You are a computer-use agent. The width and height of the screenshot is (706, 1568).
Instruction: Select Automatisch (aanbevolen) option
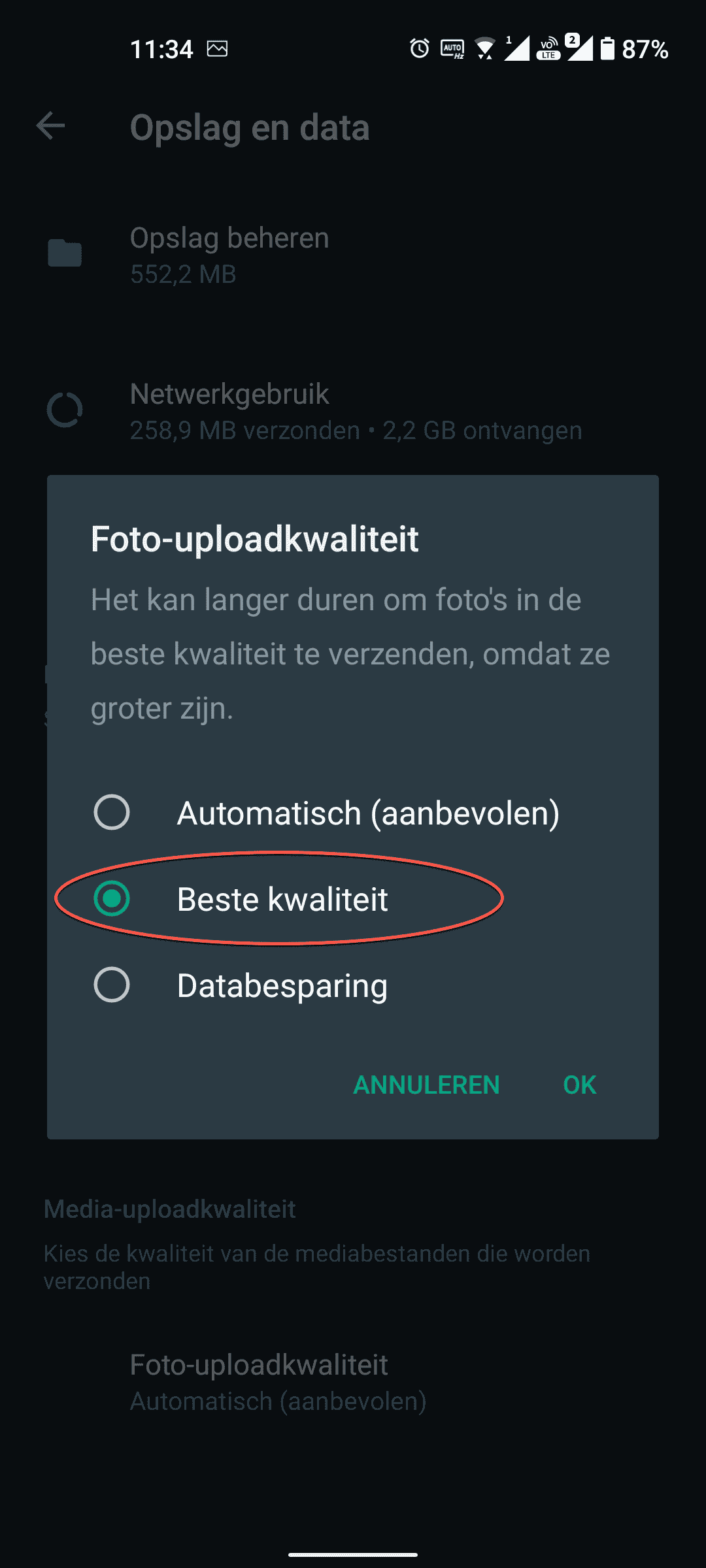(112, 813)
